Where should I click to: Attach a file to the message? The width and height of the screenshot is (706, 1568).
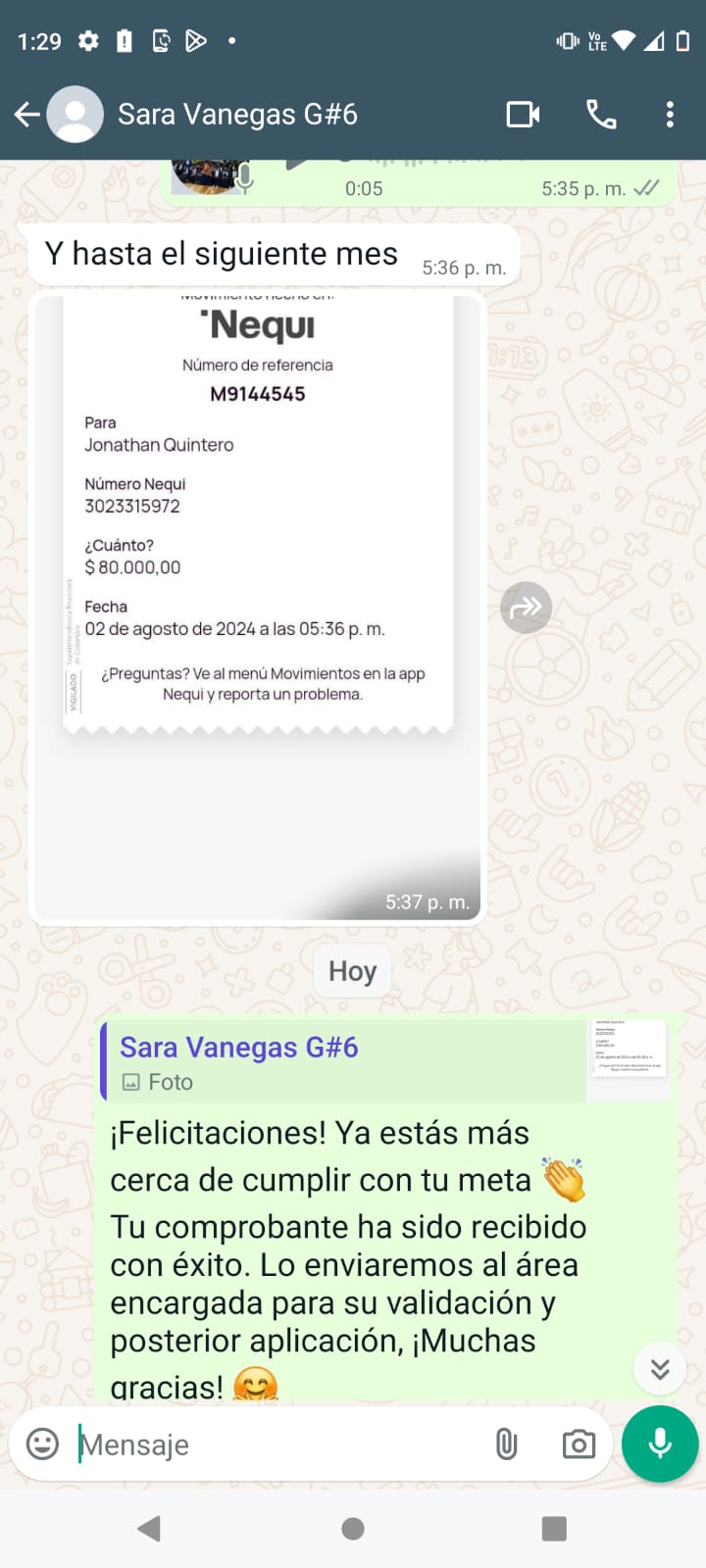506,1445
